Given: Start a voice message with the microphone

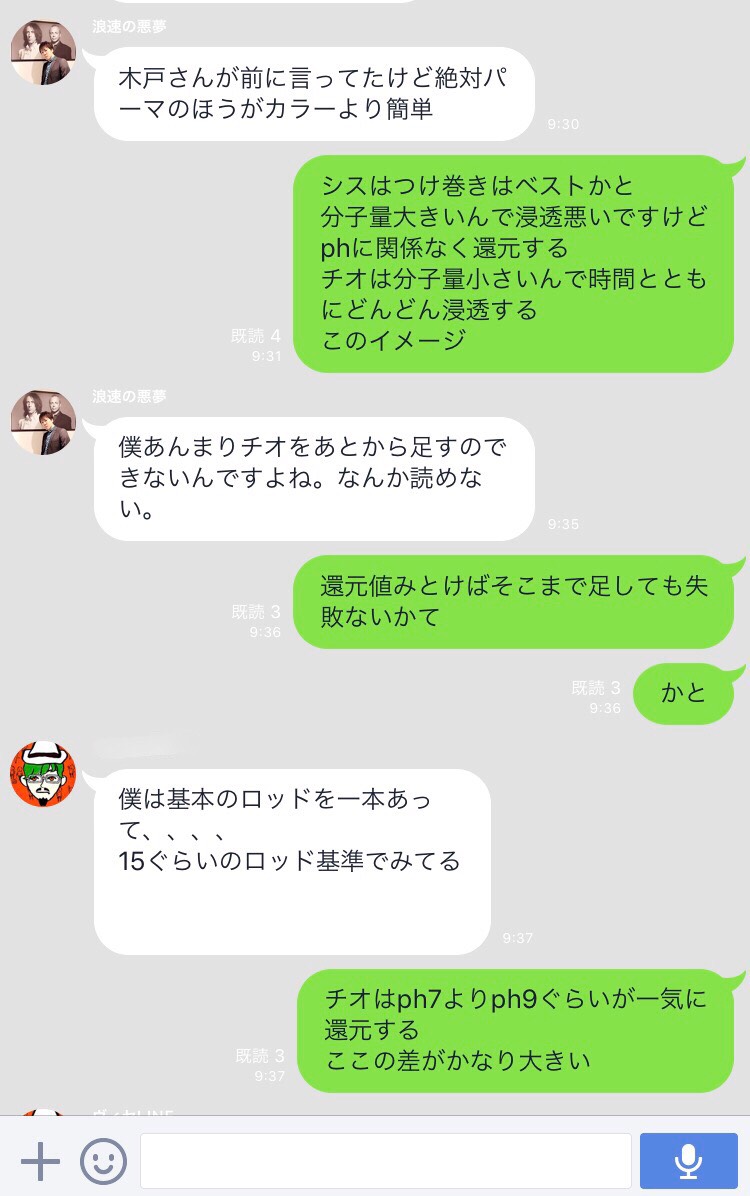Looking at the screenshot, I should click(x=688, y=1161).
